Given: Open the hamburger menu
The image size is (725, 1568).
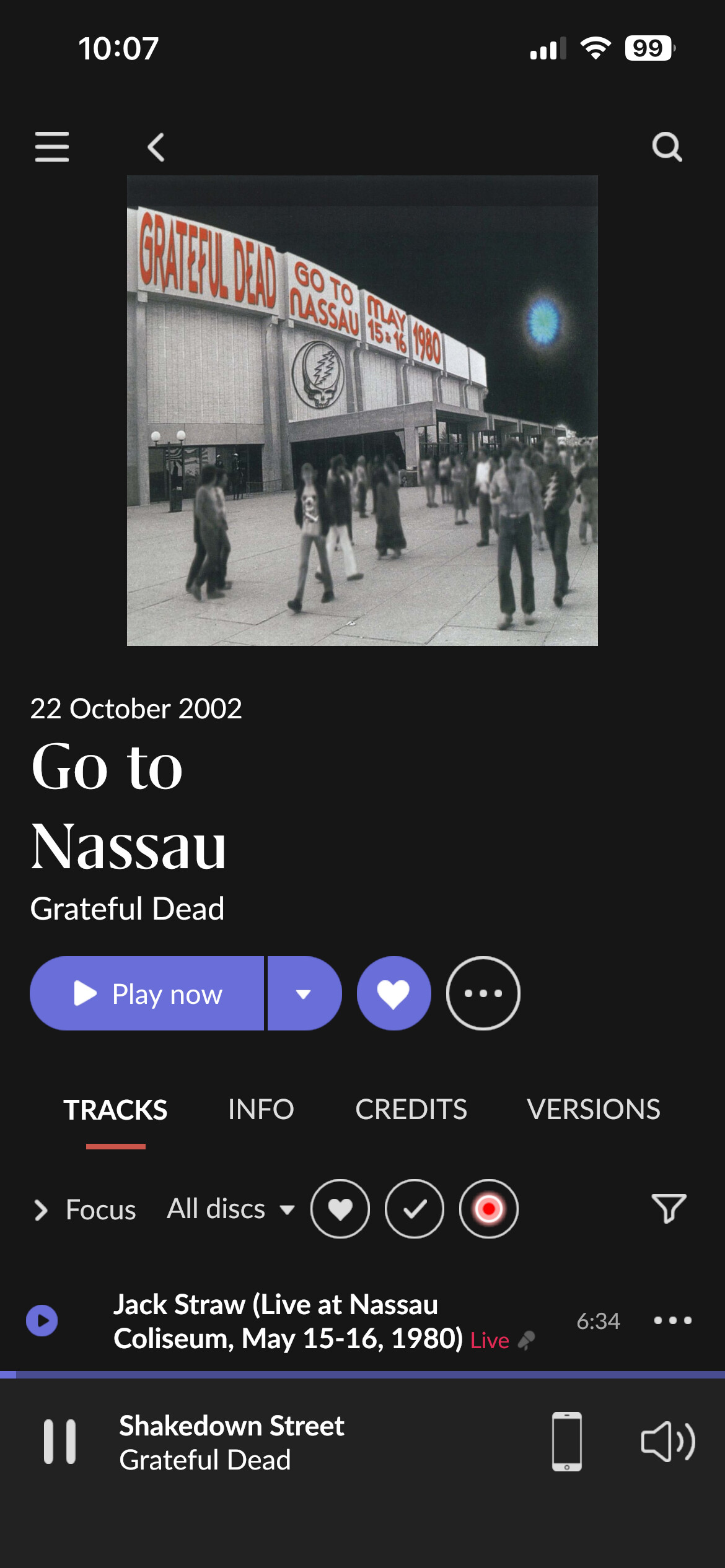Looking at the screenshot, I should pyautogui.click(x=52, y=147).
